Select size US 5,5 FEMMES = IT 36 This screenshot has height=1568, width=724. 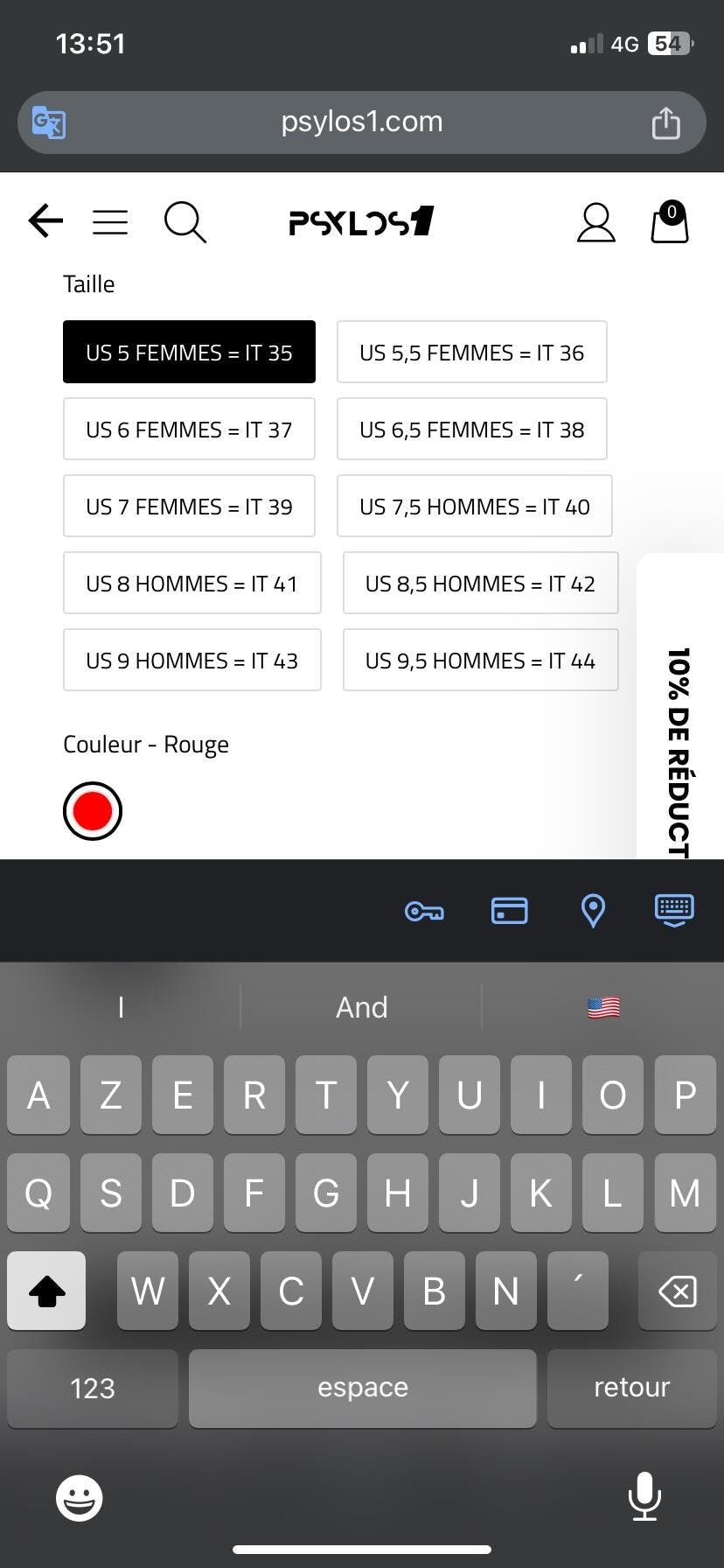click(x=471, y=353)
